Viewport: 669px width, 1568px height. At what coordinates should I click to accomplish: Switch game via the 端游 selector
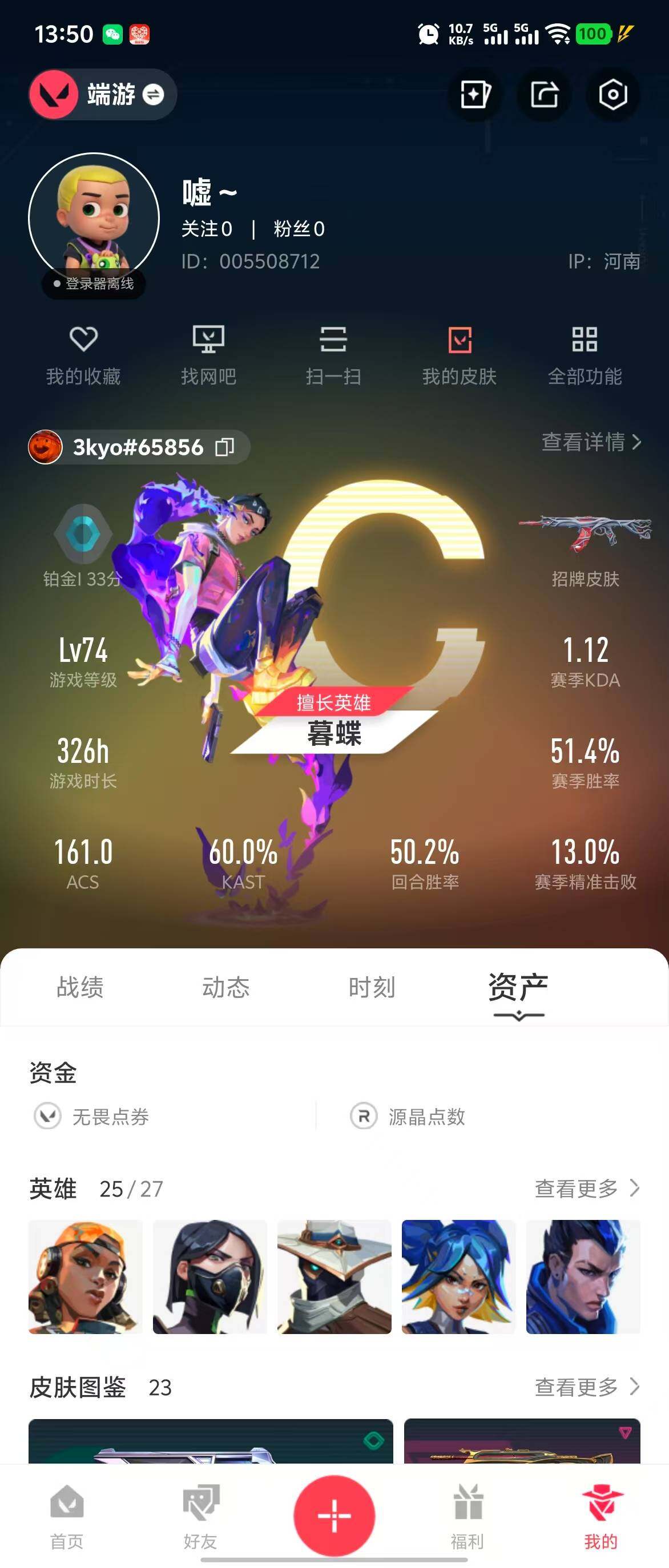click(103, 94)
